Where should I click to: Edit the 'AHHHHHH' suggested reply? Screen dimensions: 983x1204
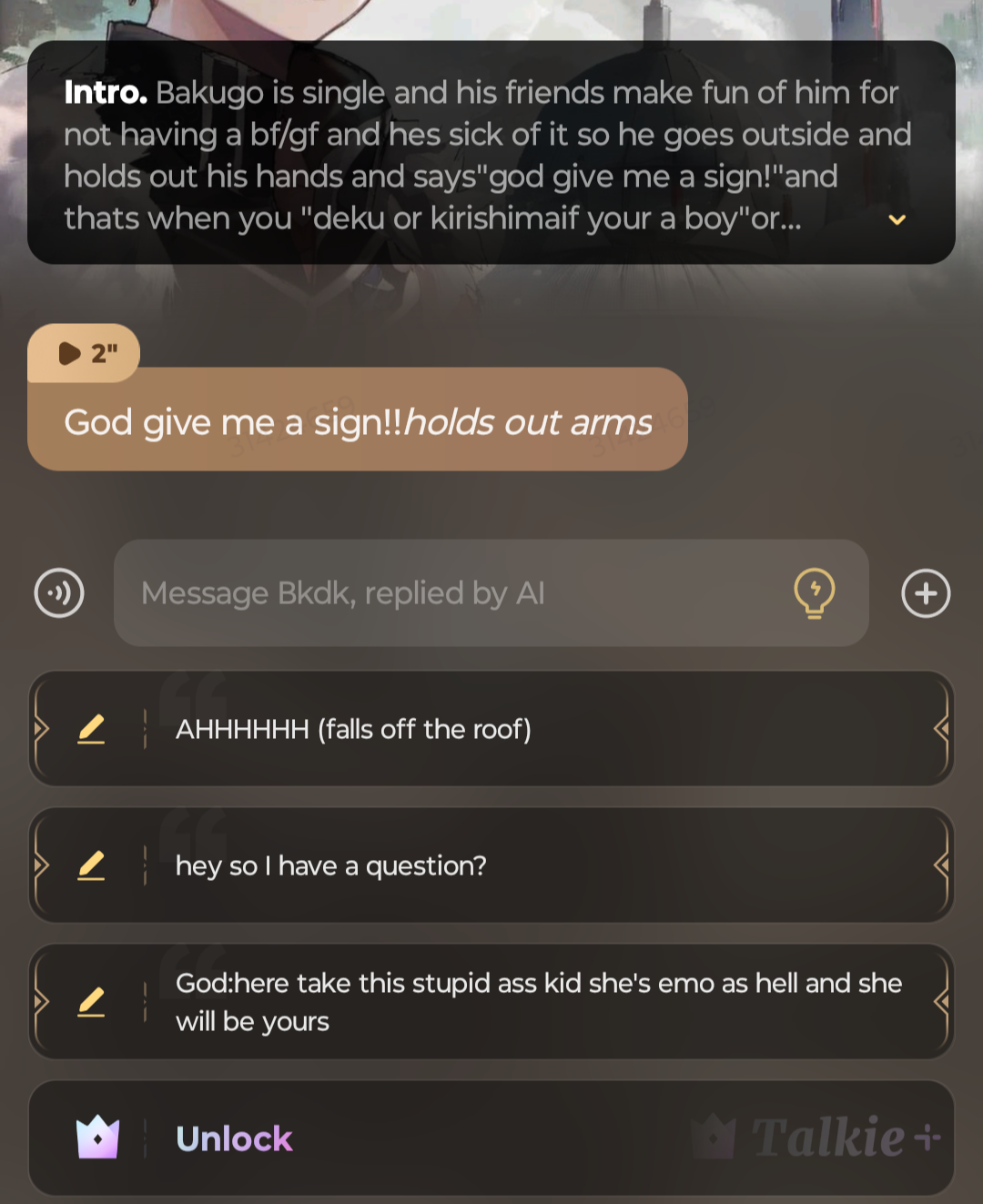tap(91, 729)
